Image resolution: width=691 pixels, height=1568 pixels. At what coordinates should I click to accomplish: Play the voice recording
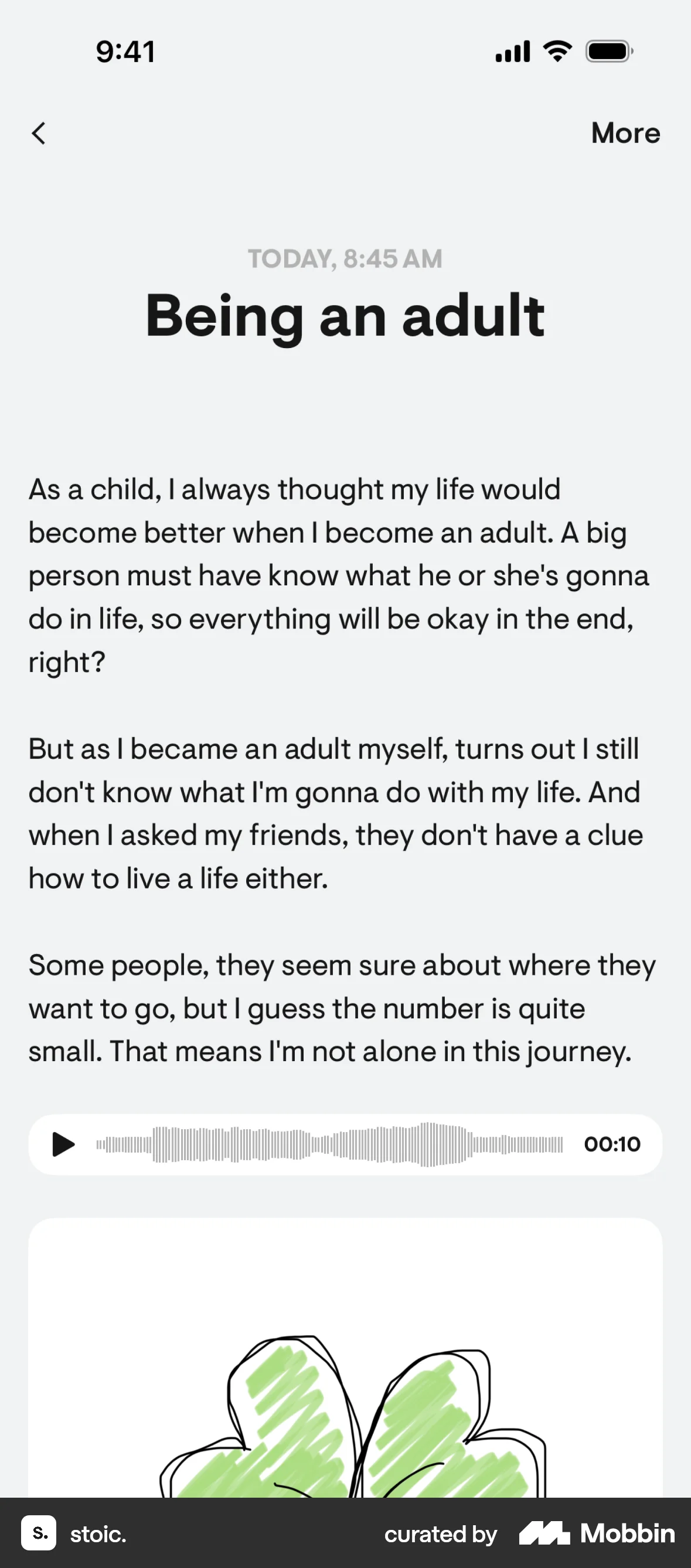click(x=63, y=1144)
